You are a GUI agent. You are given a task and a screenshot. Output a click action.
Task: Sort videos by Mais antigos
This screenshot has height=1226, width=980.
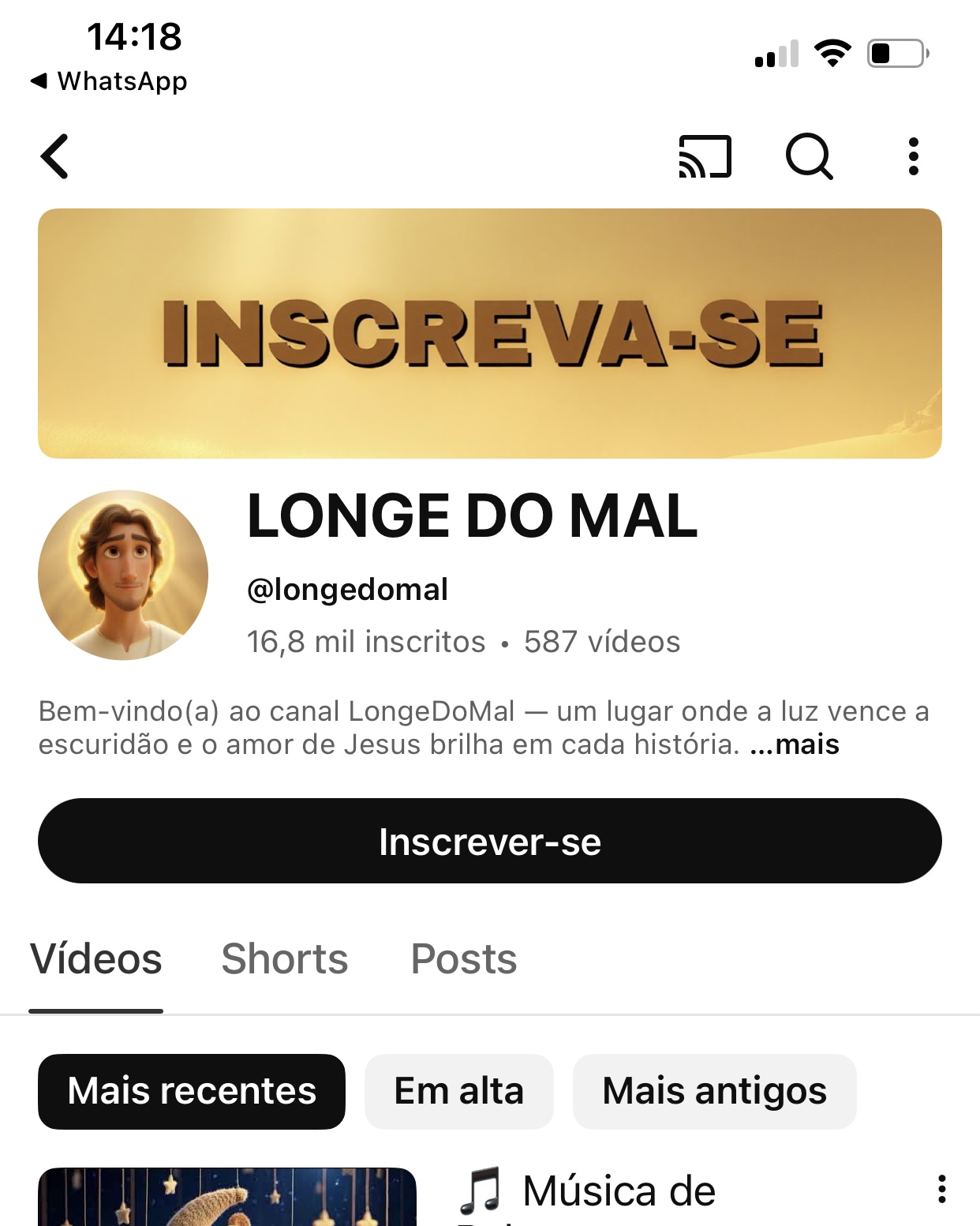tap(714, 1091)
